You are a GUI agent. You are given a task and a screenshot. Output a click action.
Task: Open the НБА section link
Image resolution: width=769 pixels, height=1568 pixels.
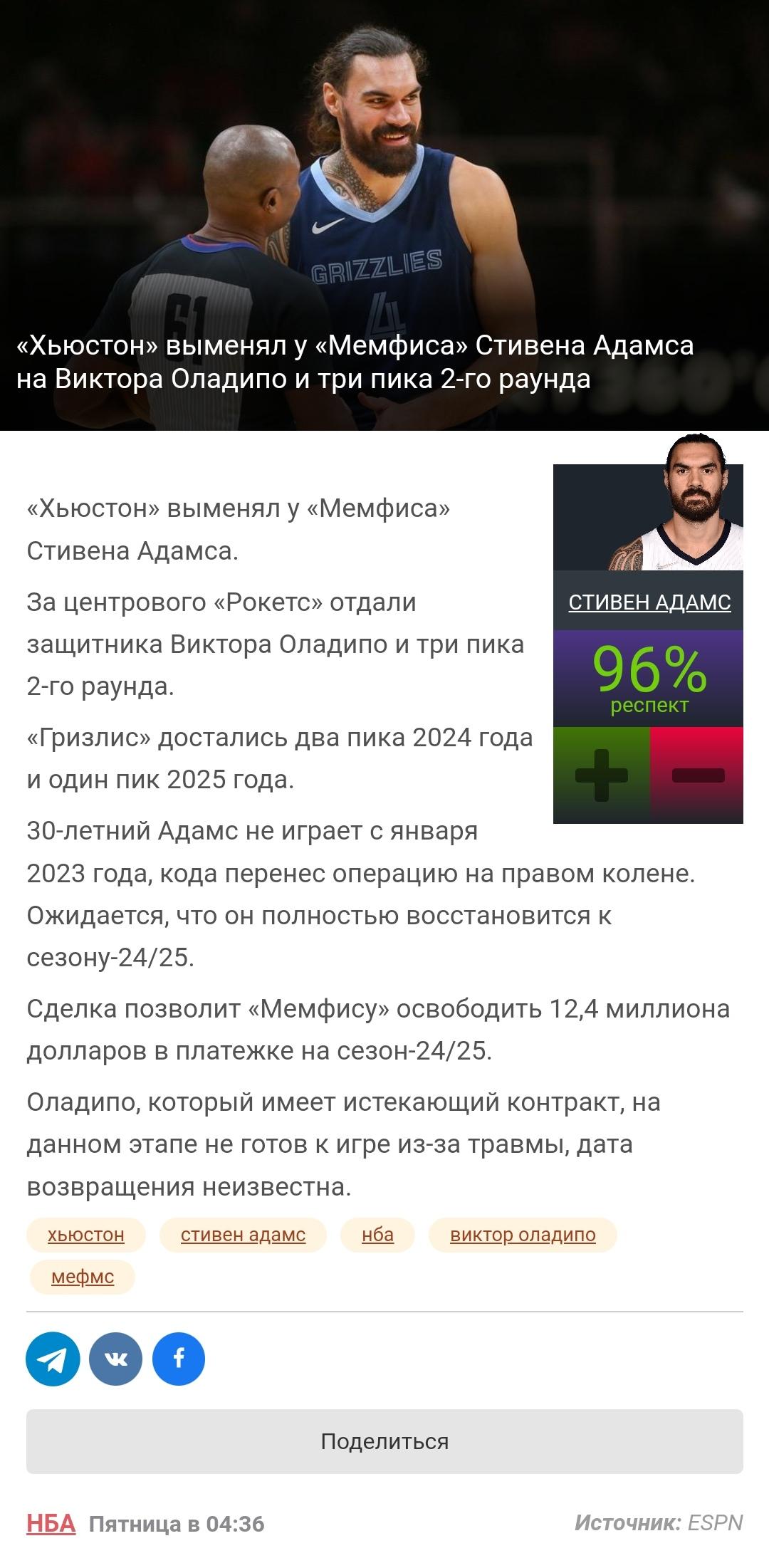pyautogui.click(x=51, y=1524)
